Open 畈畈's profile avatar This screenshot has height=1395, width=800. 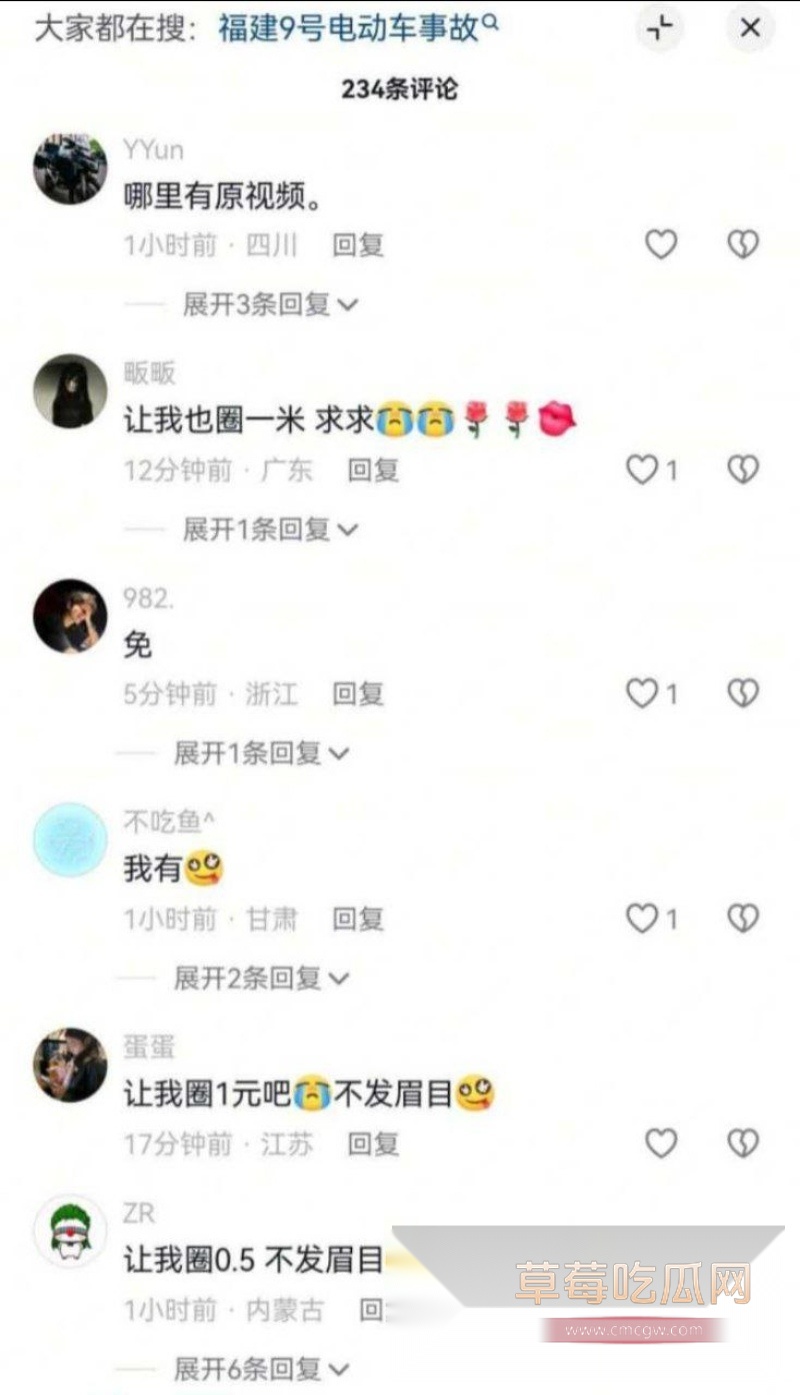(69, 390)
